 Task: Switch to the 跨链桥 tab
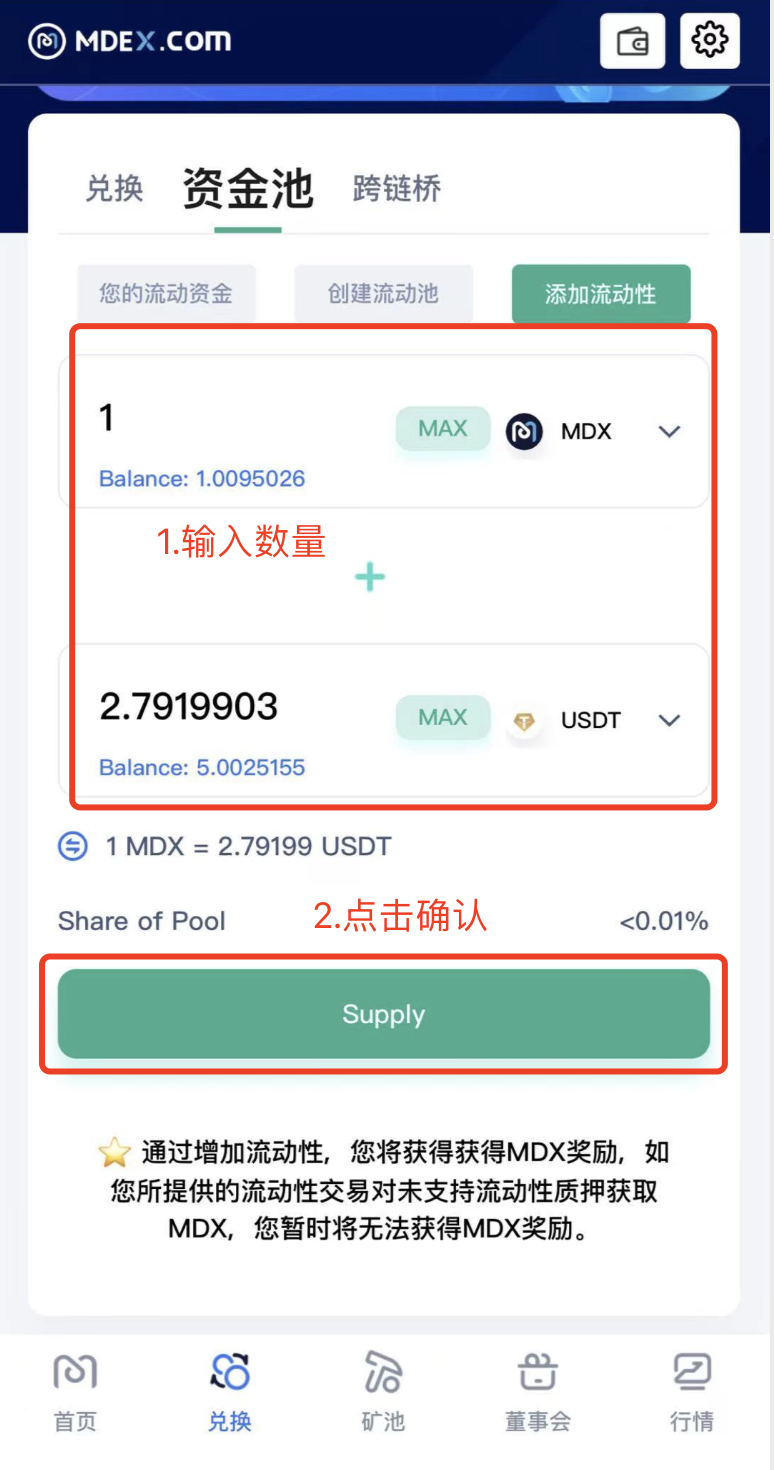[397, 188]
